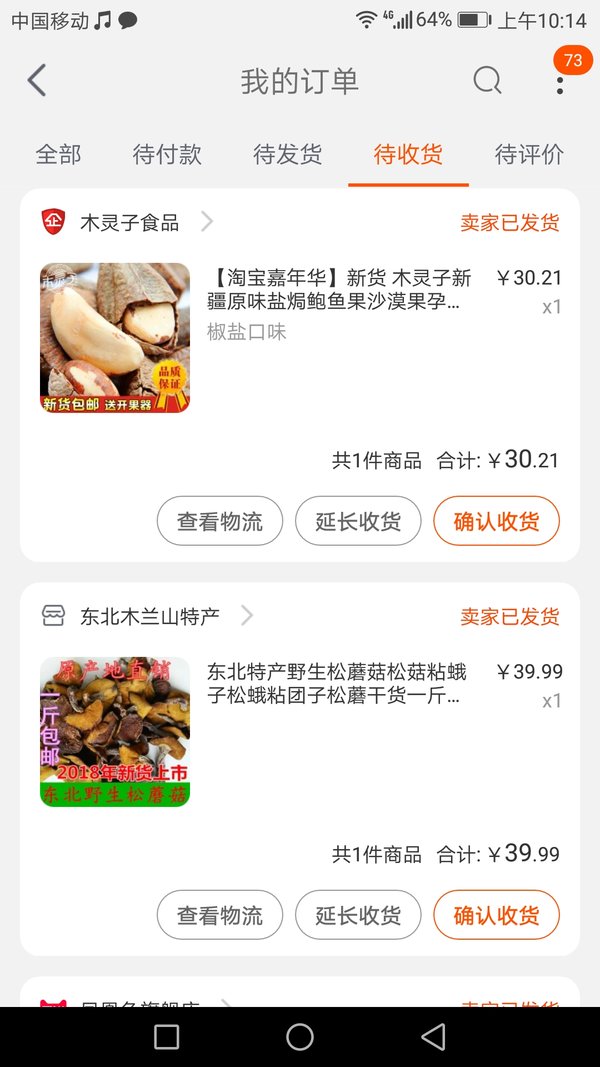Viewport: 600px width, 1067px height.
Task: Switch to the 待评价 tab
Action: click(x=529, y=154)
